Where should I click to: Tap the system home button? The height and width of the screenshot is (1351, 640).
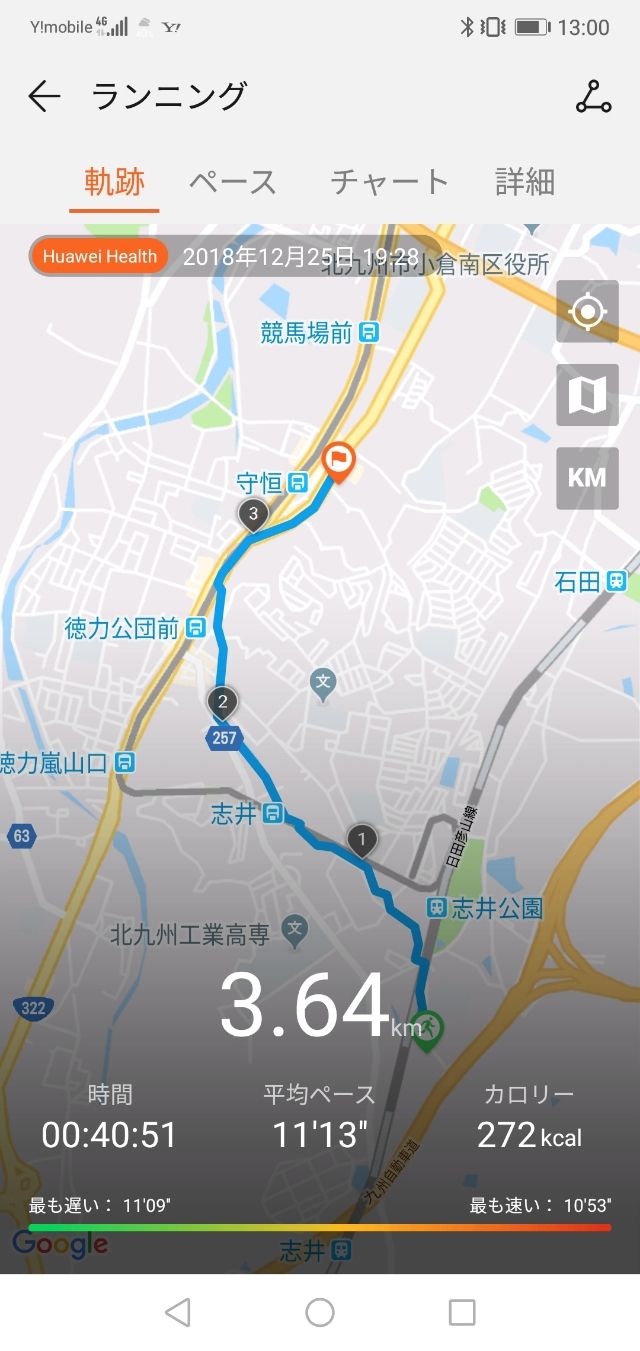[320, 1312]
